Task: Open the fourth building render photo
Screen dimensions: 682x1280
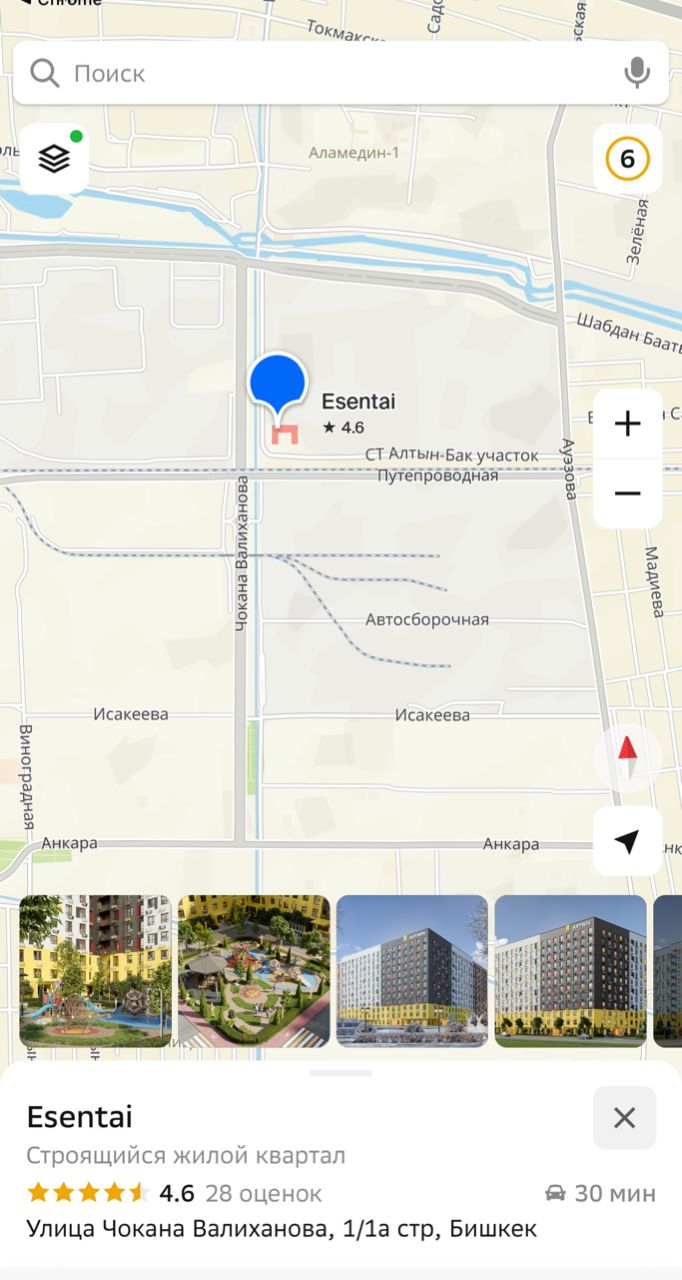Action: pos(570,971)
